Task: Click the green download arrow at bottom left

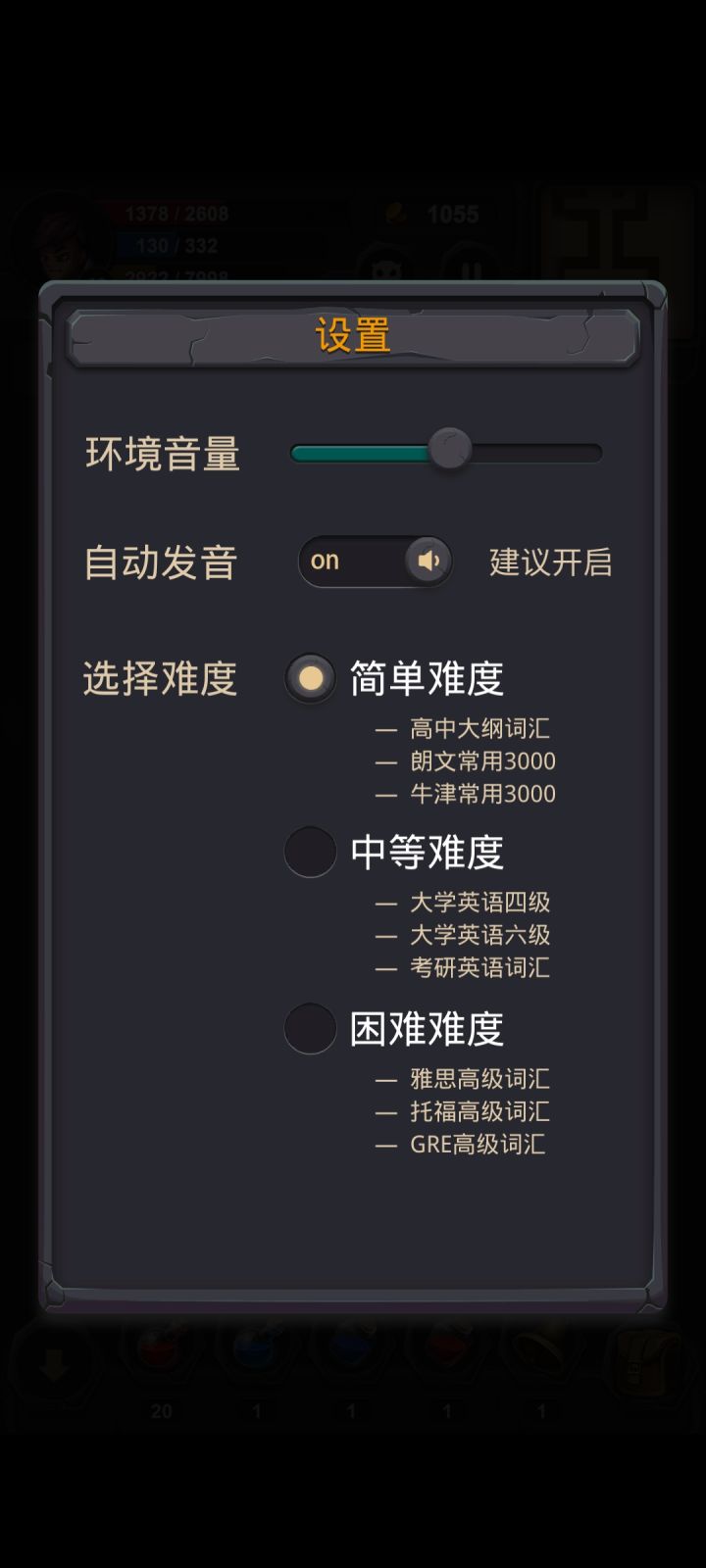Action: pyautogui.click(x=54, y=1362)
